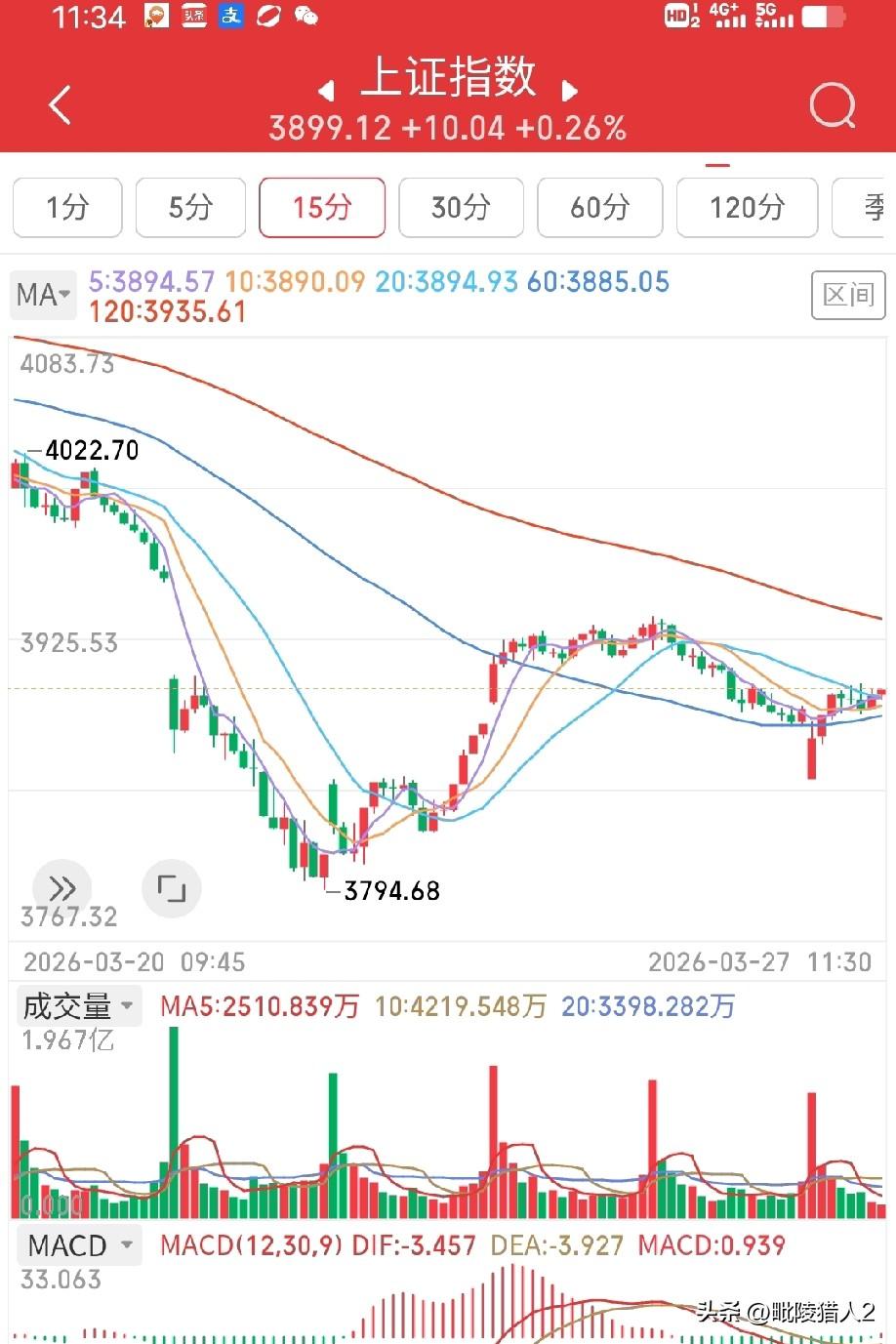Screen dimensions: 896x1344
Task: Tap the fullscreen landscape chart icon
Action: [x=172, y=888]
